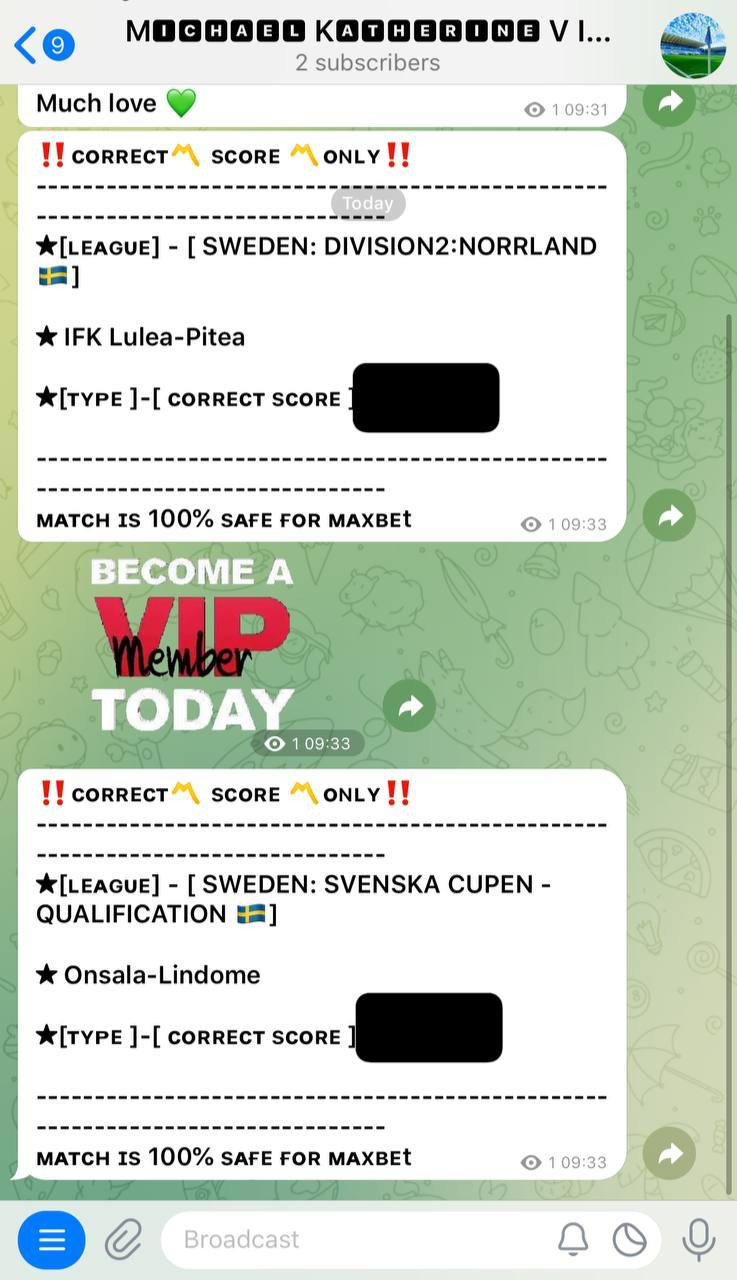Open the channel profile picture
This screenshot has height=1280, width=737.
pyautogui.click(x=693, y=45)
